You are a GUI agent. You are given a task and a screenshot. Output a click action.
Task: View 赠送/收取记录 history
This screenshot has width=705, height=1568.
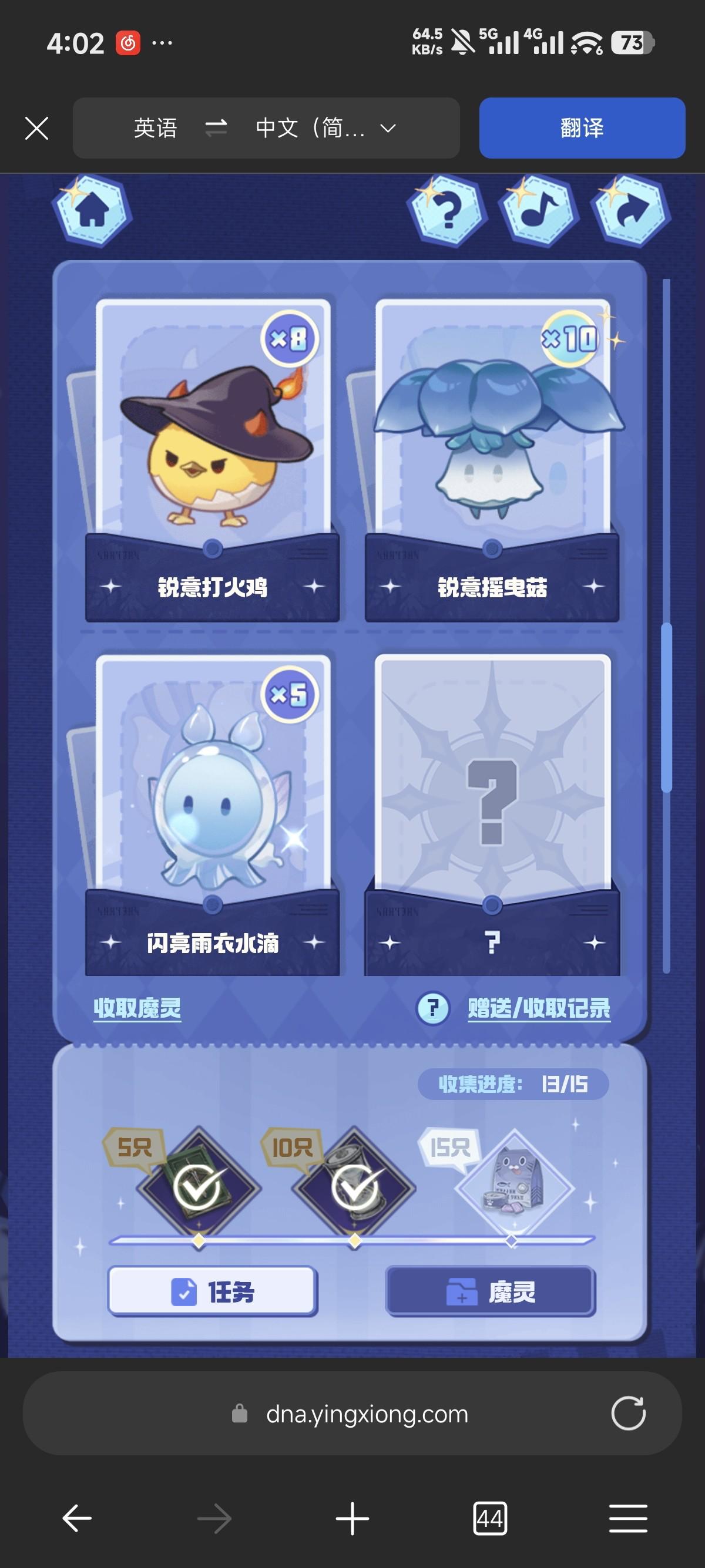point(539,1008)
